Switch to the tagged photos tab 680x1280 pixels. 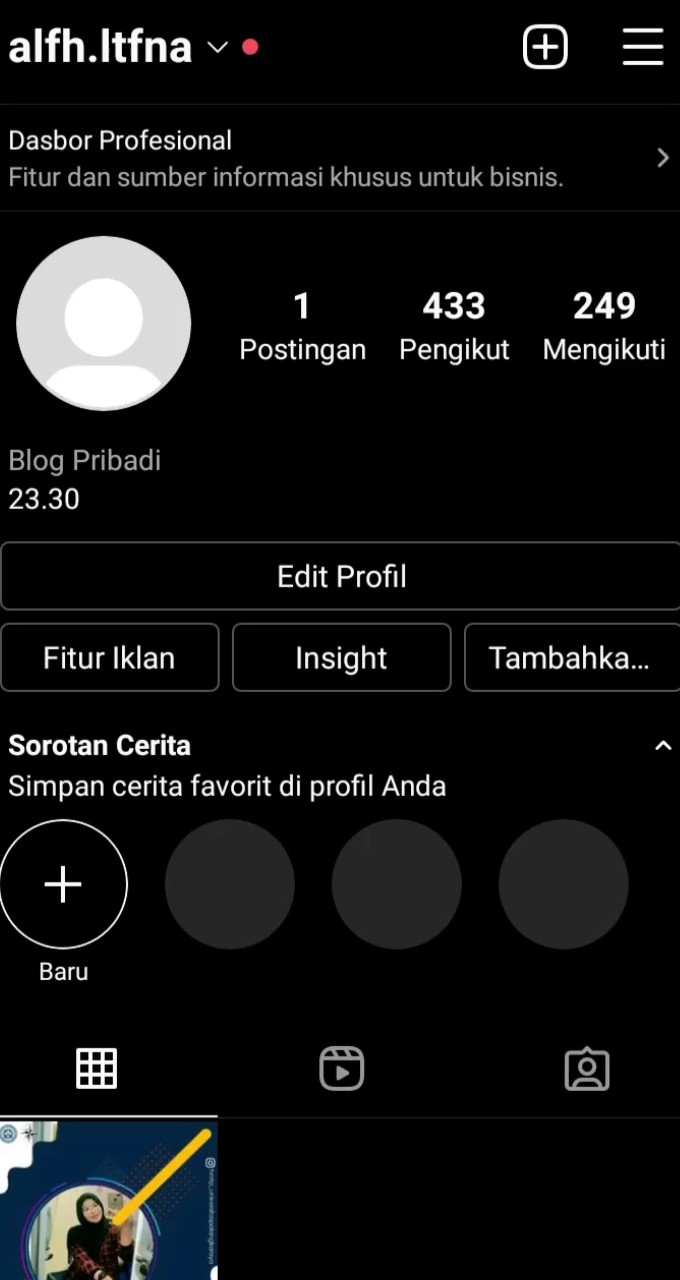pos(587,1069)
